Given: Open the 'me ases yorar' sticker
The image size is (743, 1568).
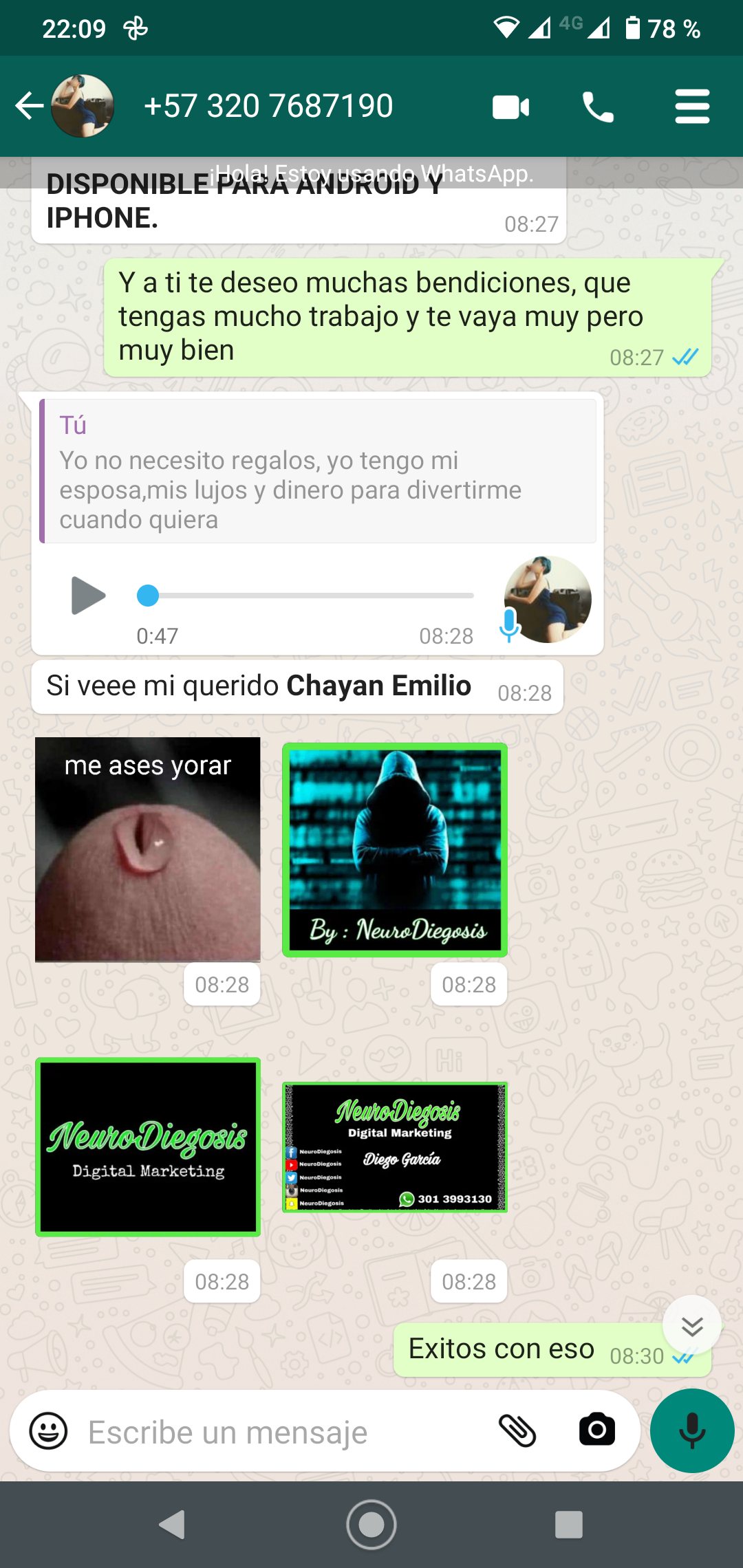Looking at the screenshot, I should [148, 849].
